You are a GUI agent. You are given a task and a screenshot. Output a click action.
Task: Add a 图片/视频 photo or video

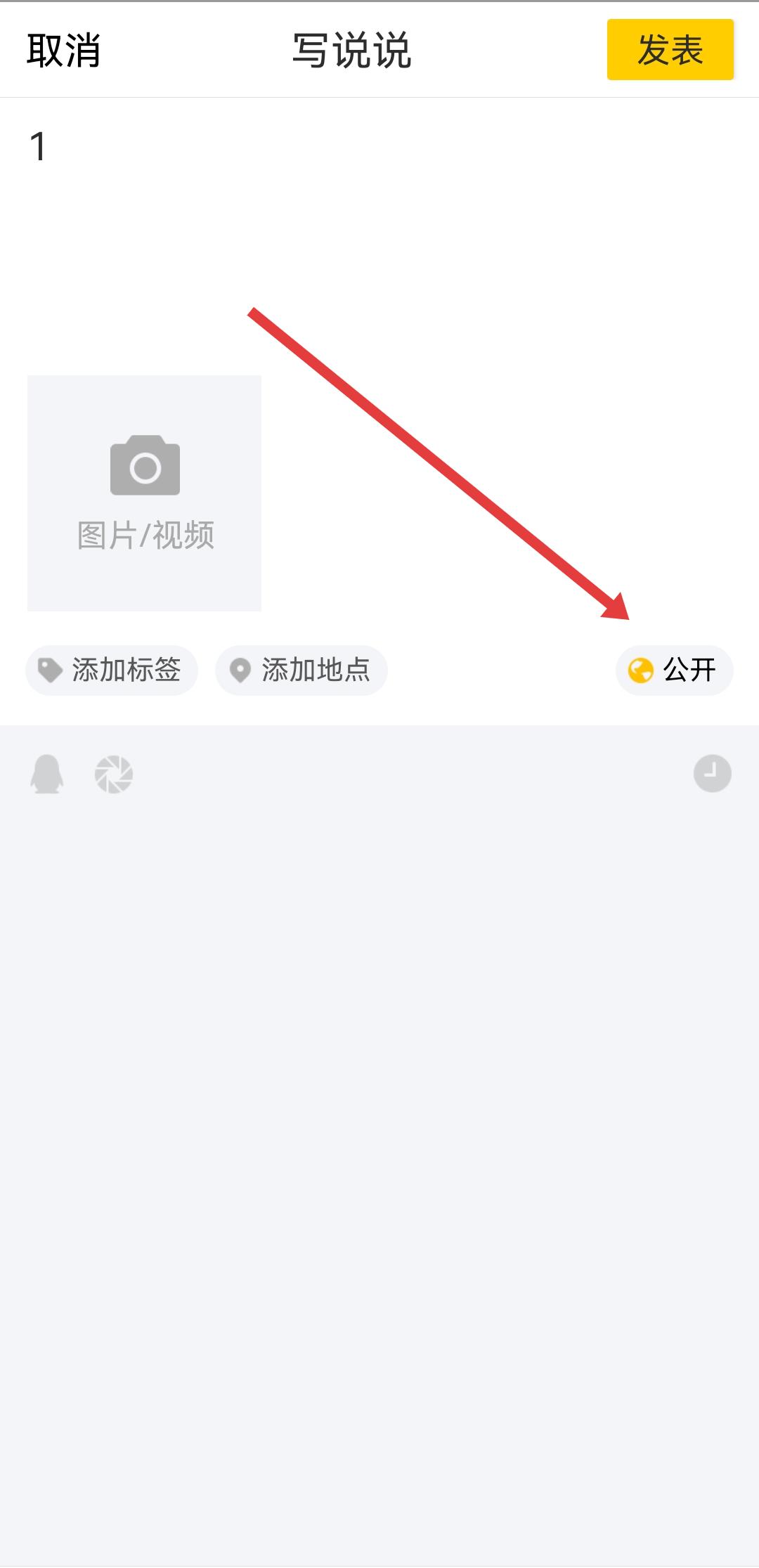click(145, 493)
